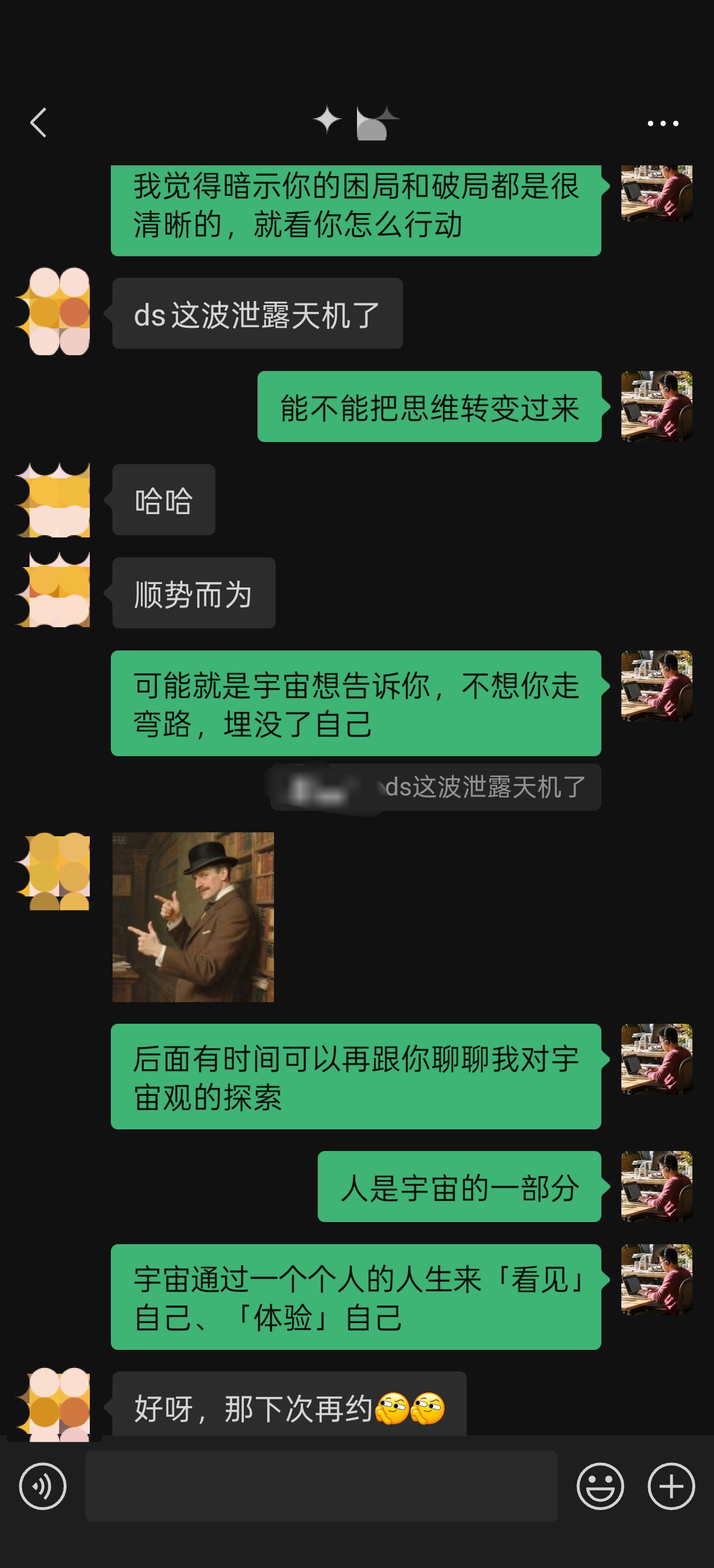Screen dimensions: 714x1568
Task: Focus the message text field
Action: point(321,1486)
